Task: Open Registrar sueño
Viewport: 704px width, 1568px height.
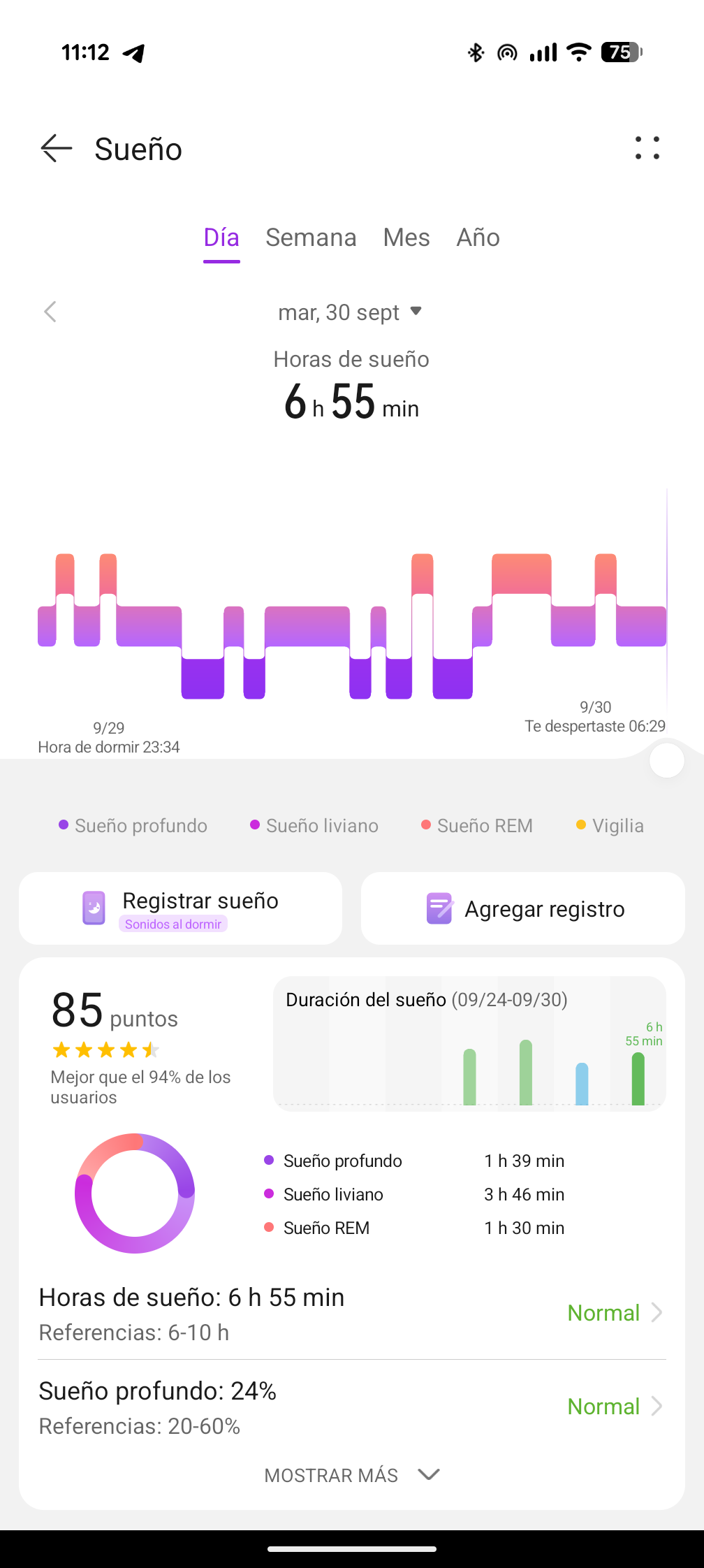Action: pyautogui.click(x=180, y=908)
